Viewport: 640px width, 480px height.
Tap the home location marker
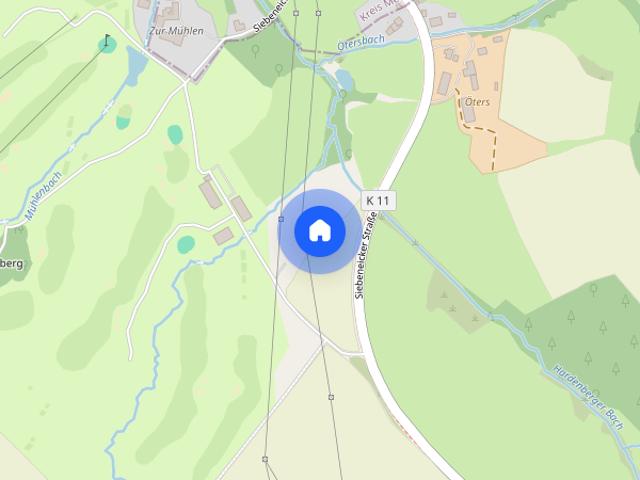pyautogui.click(x=320, y=231)
